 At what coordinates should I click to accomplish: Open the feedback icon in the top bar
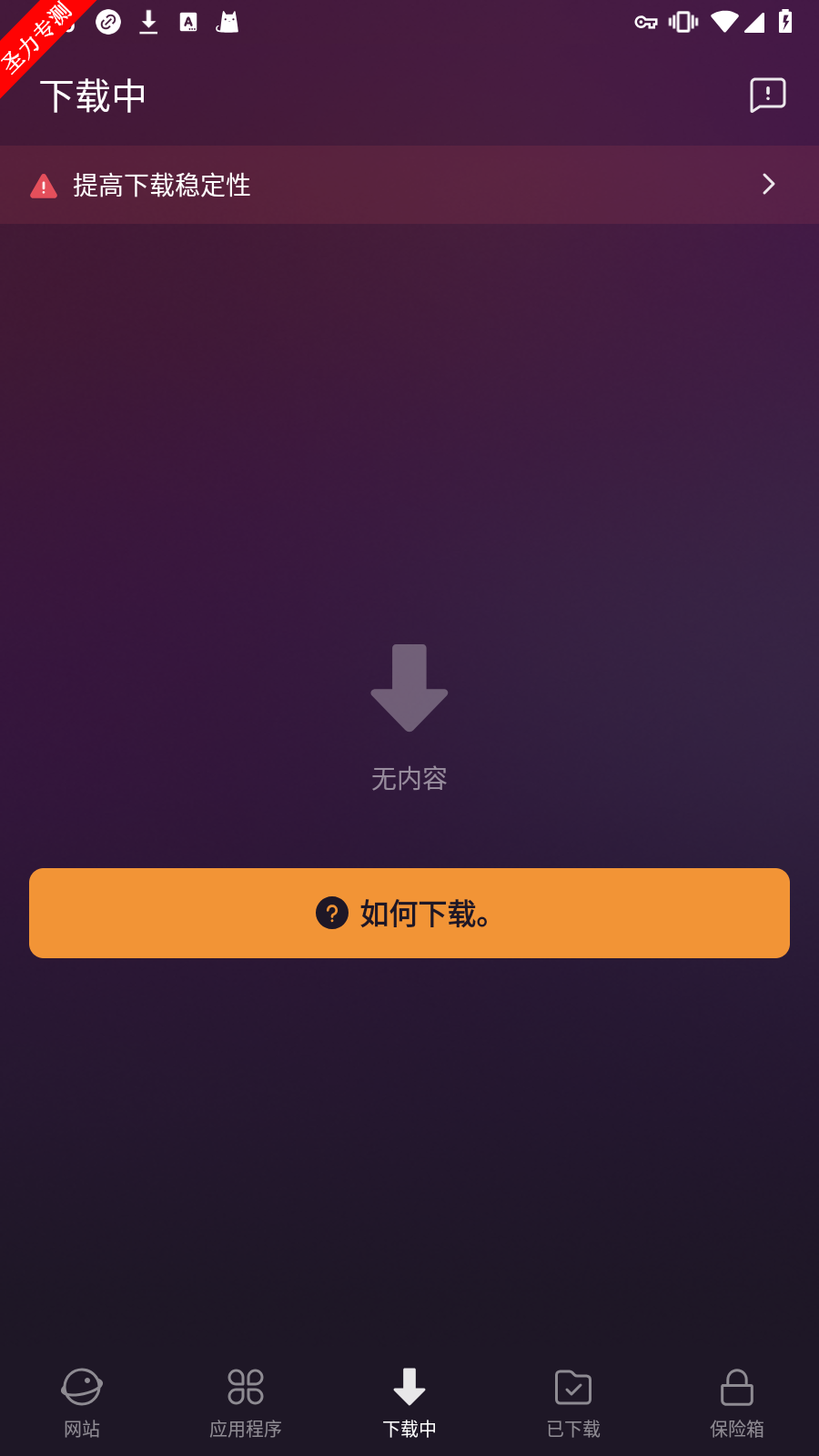coord(767,95)
